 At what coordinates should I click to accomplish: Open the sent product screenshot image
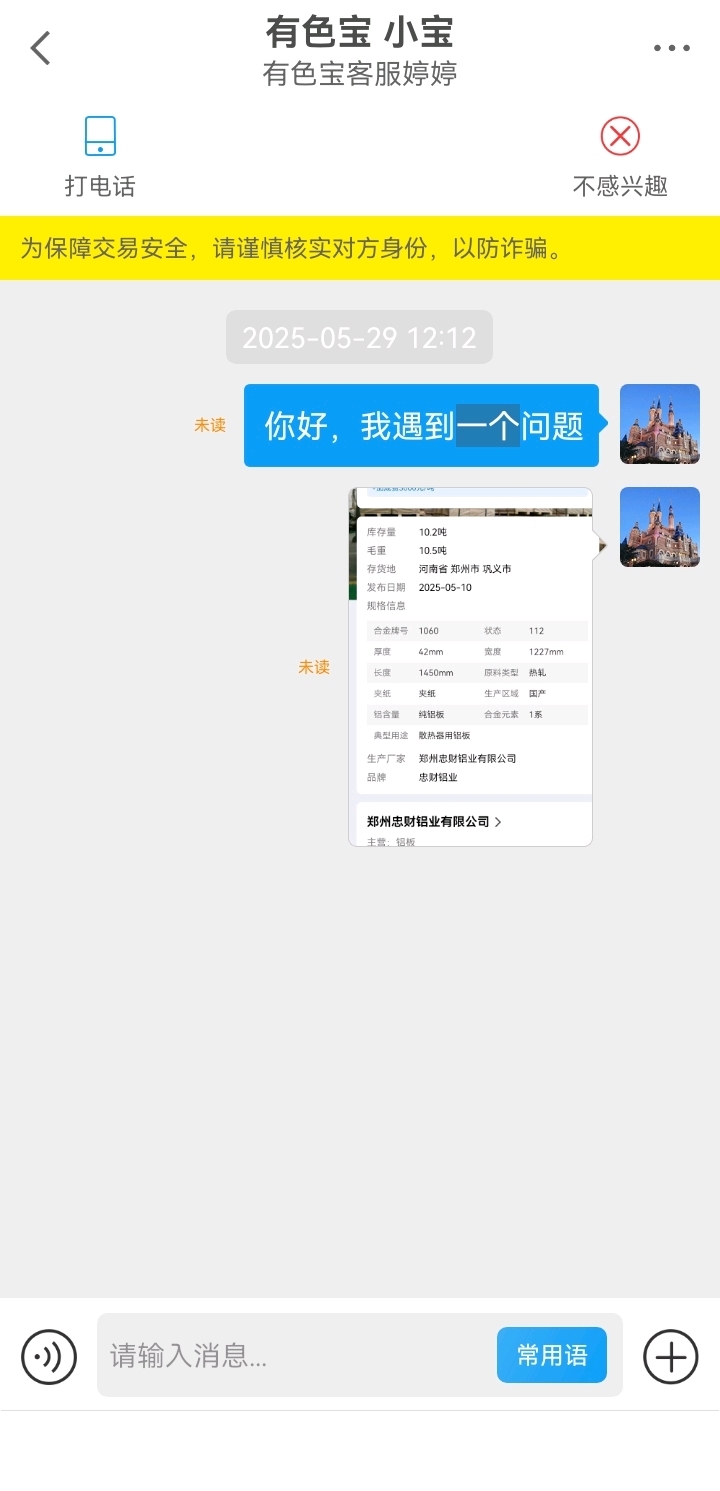[470, 667]
